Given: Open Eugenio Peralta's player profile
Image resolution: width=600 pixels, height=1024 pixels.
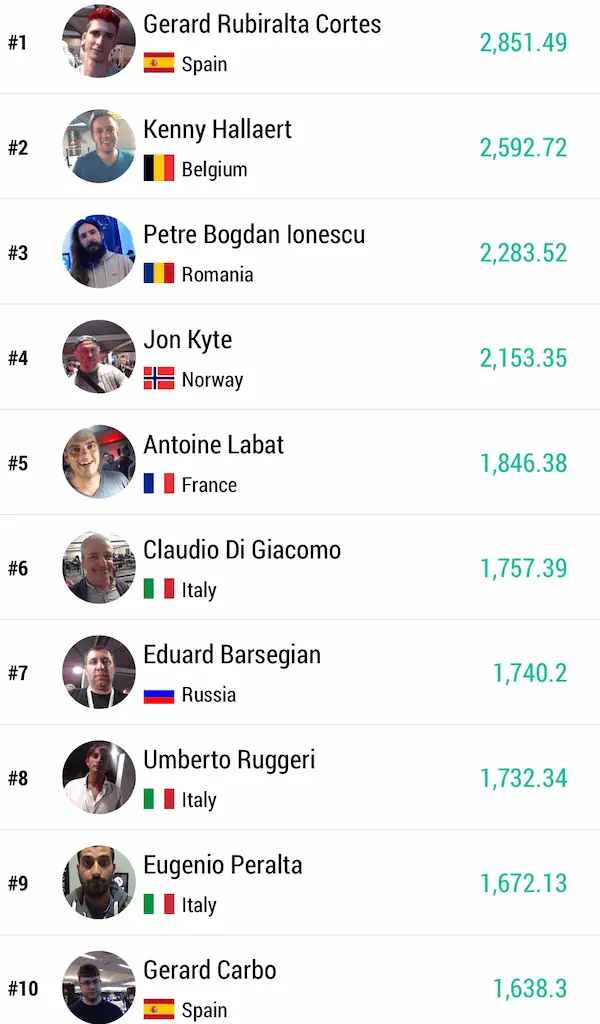Looking at the screenshot, I should 223,866.
